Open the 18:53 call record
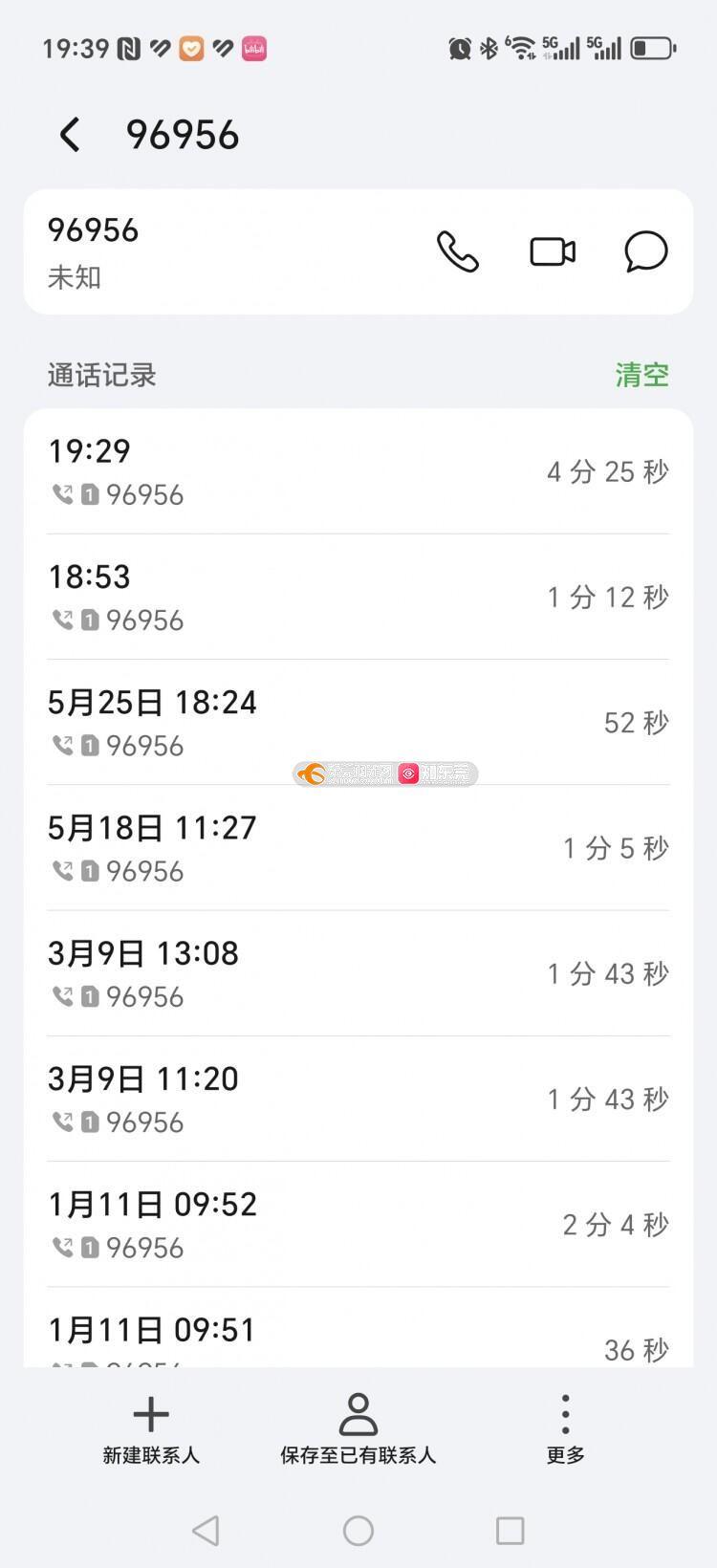Screen dimensions: 717x1568 (x=358, y=597)
